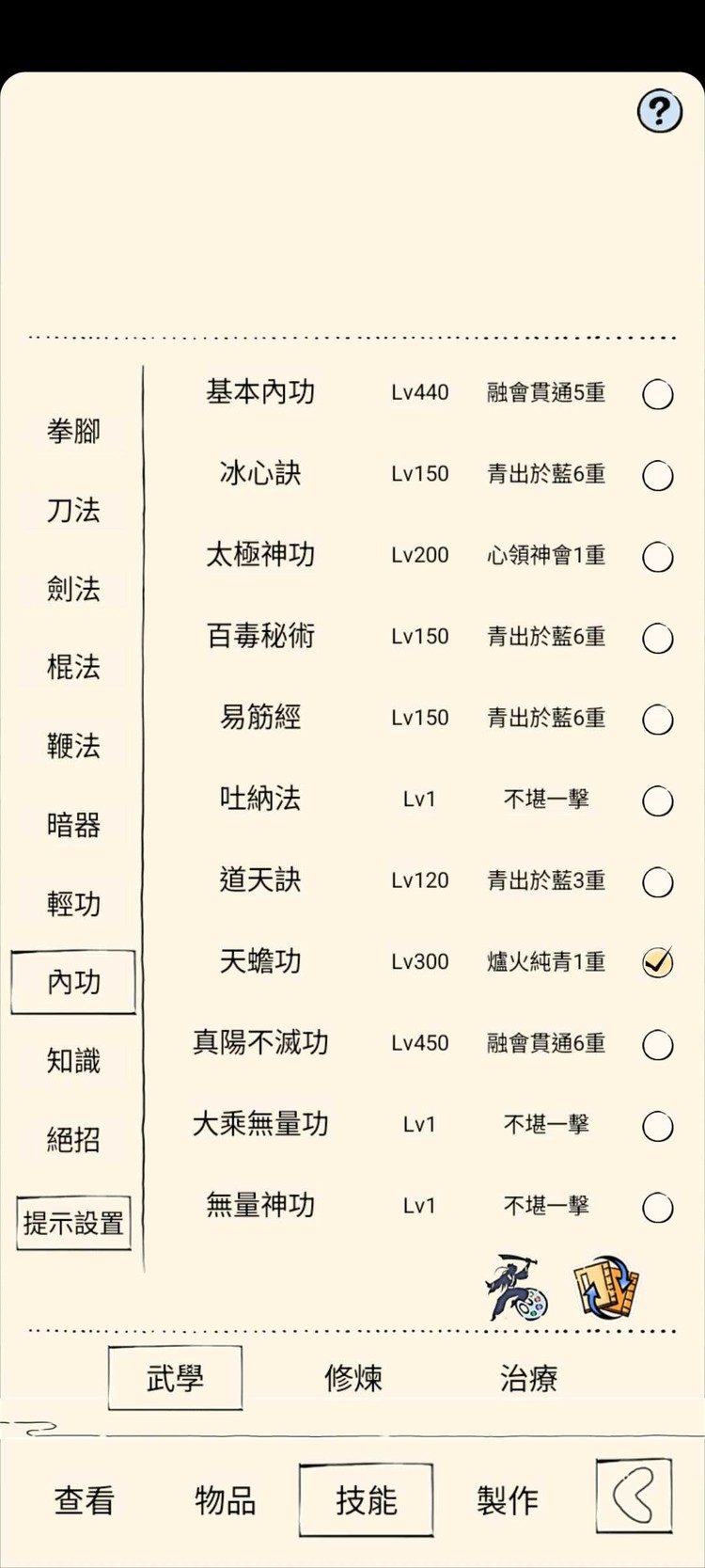
Task: Click the 查看 button
Action: 83,1499
